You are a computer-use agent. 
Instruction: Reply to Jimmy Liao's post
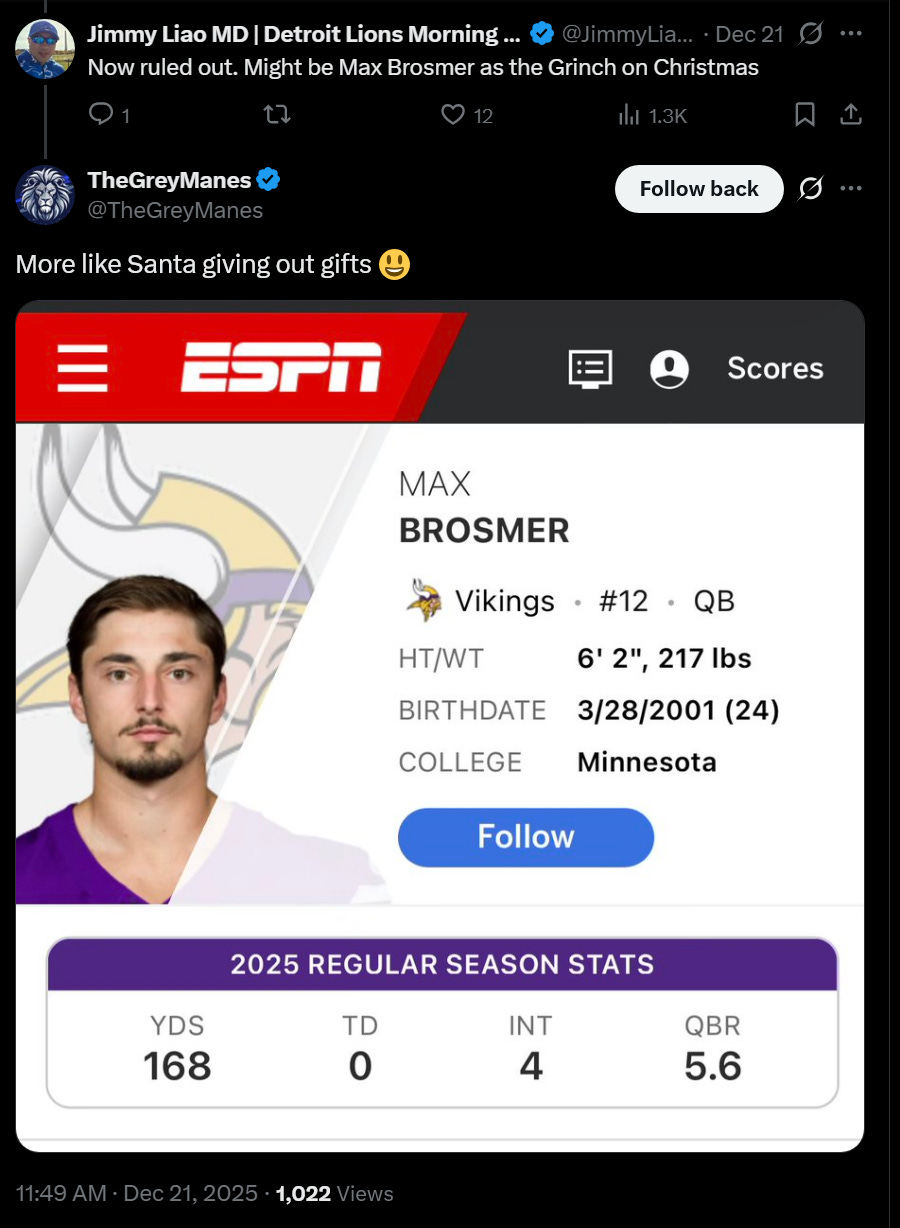(x=102, y=116)
